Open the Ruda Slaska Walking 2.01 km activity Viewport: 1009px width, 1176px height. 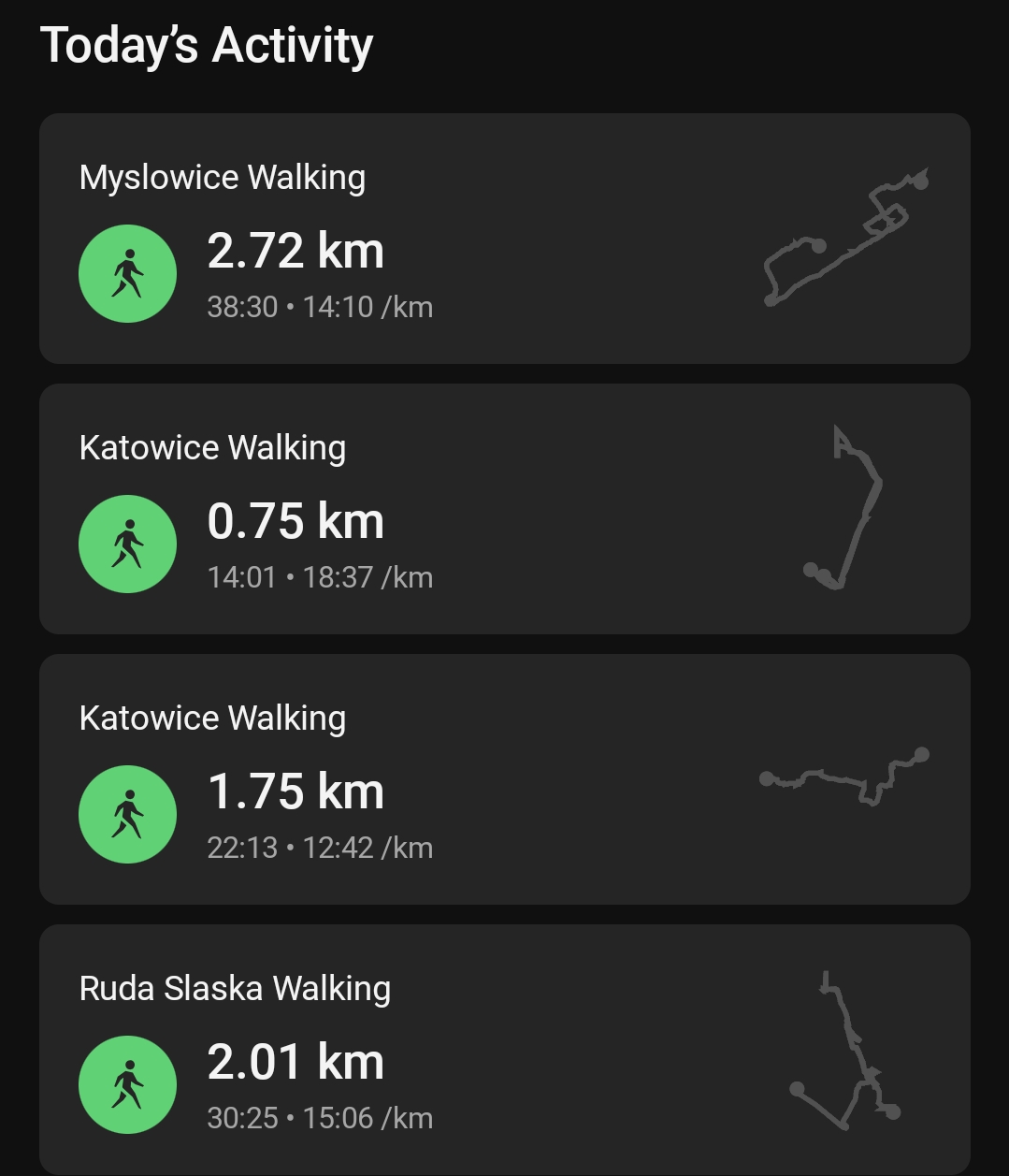[504, 1050]
